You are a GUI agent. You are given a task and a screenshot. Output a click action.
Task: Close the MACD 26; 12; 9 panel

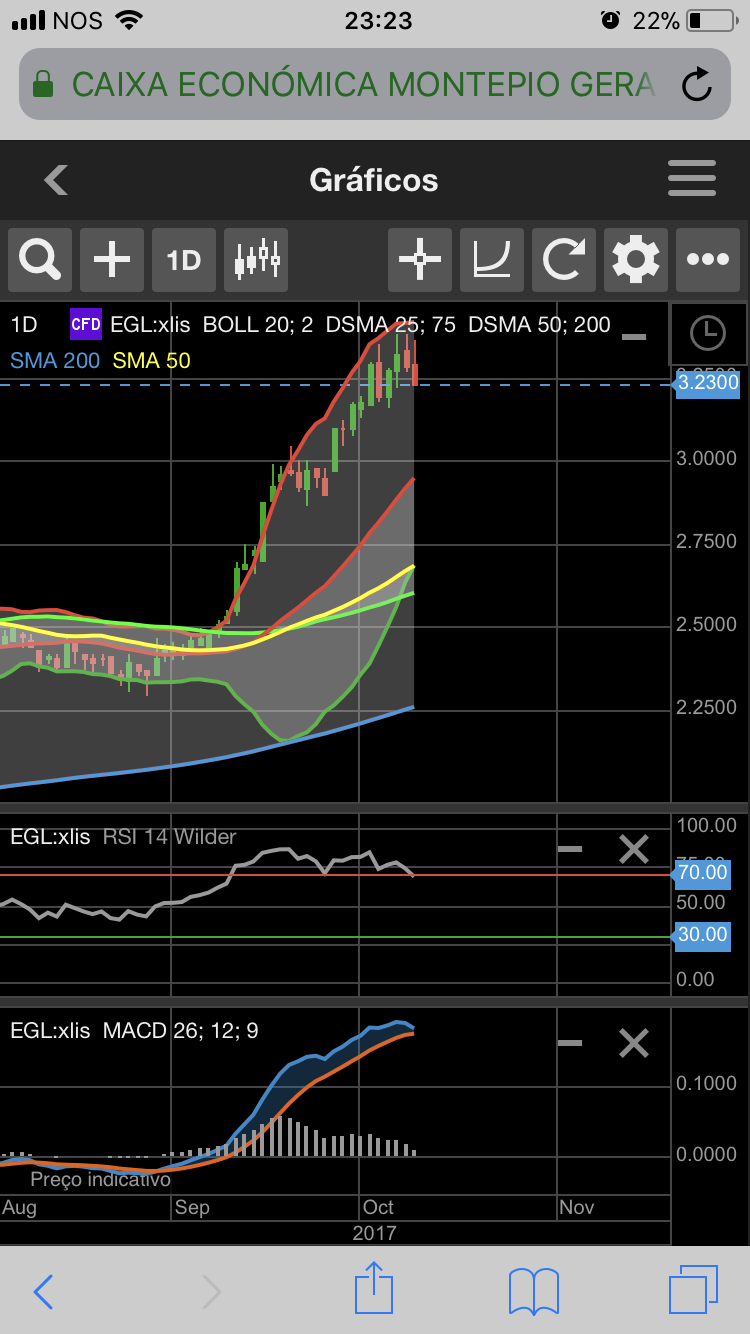[634, 1042]
